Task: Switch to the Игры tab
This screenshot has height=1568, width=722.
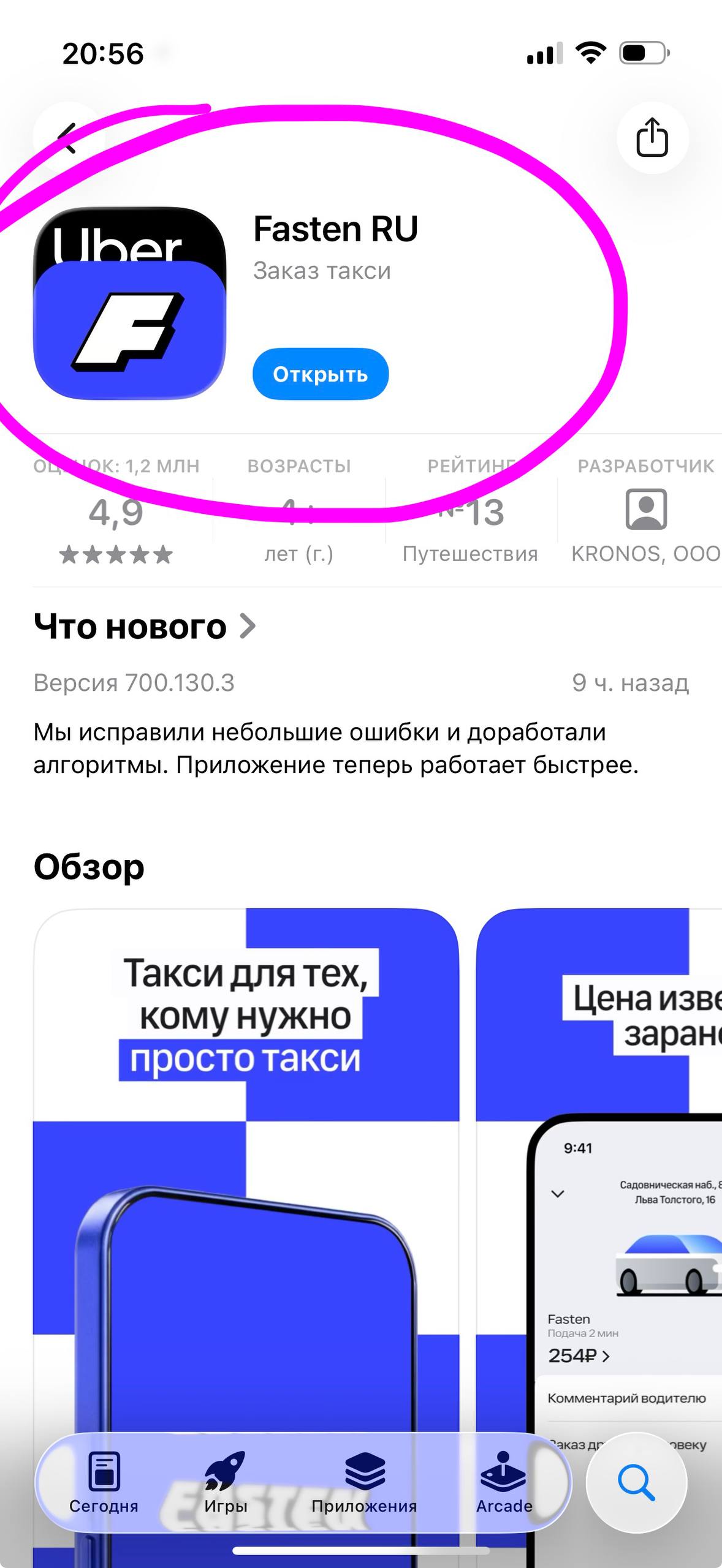Action: click(x=226, y=1482)
